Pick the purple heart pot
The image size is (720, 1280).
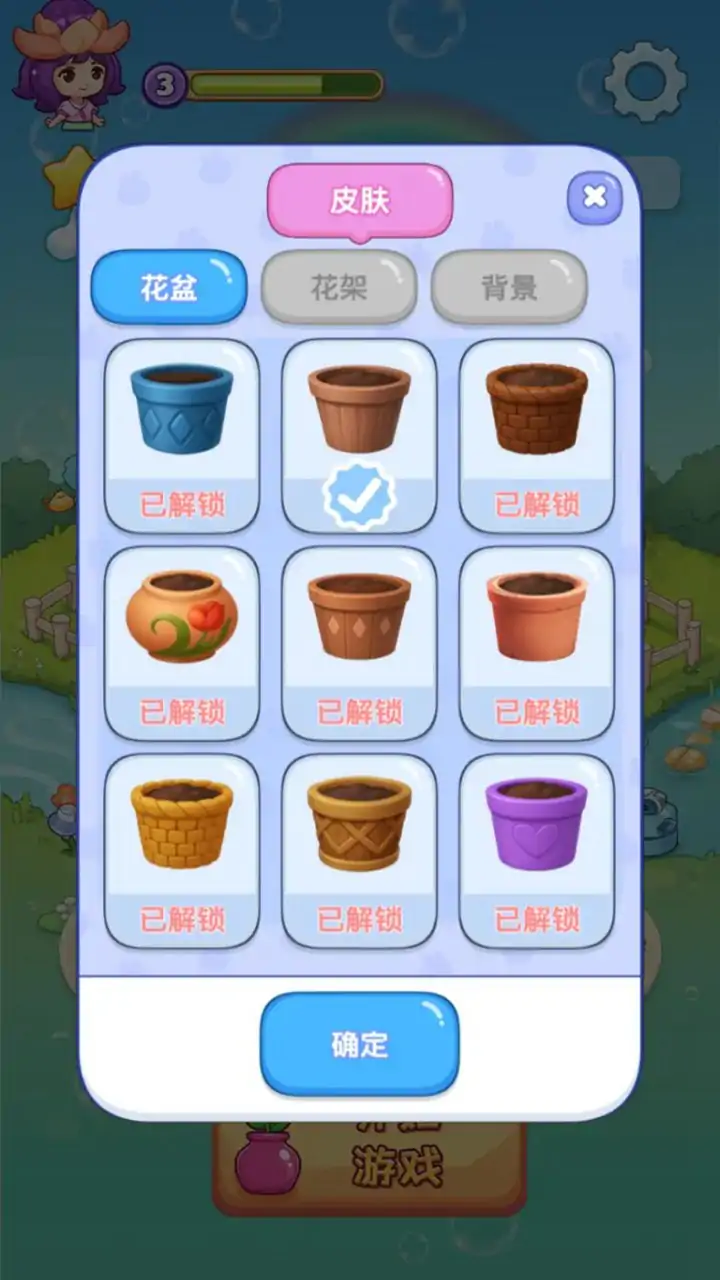click(x=537, y=850)
